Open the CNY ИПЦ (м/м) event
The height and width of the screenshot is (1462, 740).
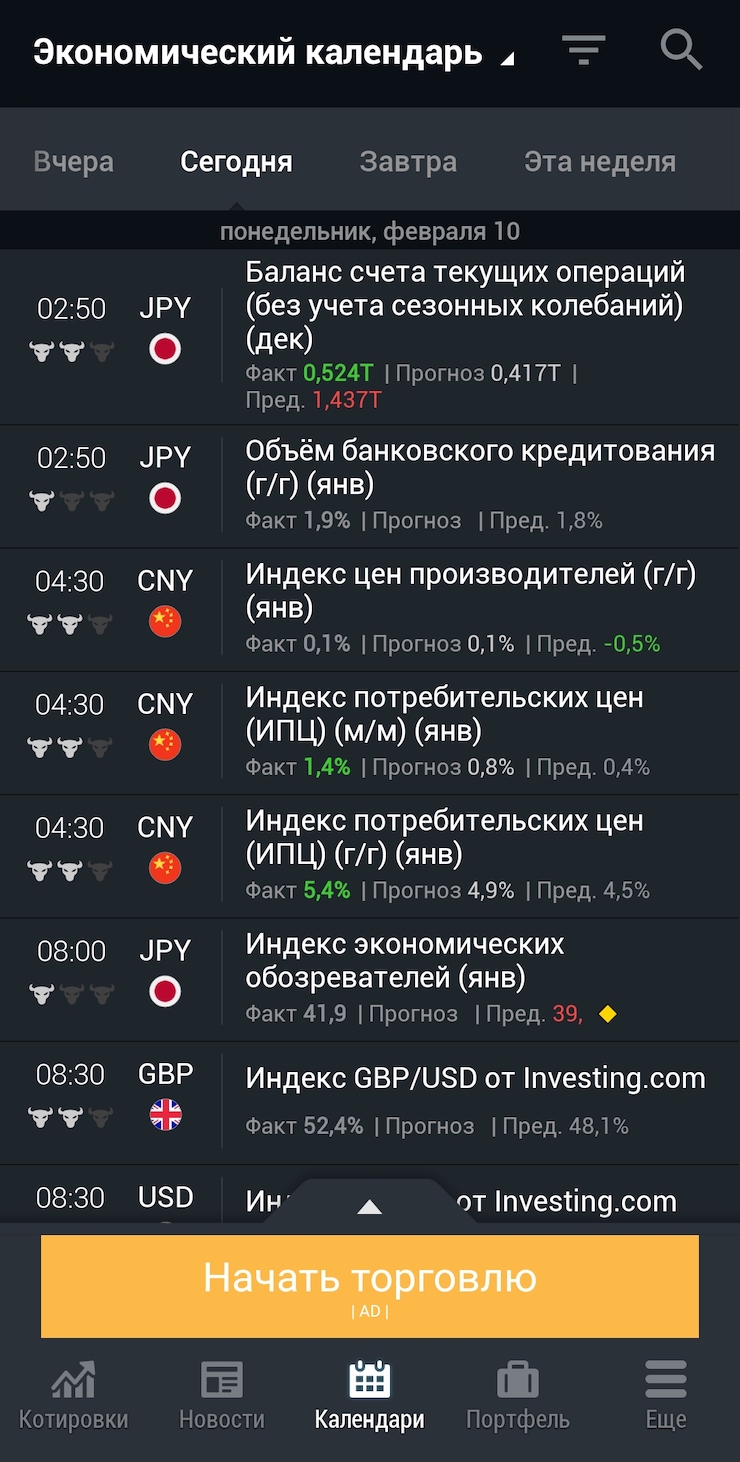click(x=444, y=714)
